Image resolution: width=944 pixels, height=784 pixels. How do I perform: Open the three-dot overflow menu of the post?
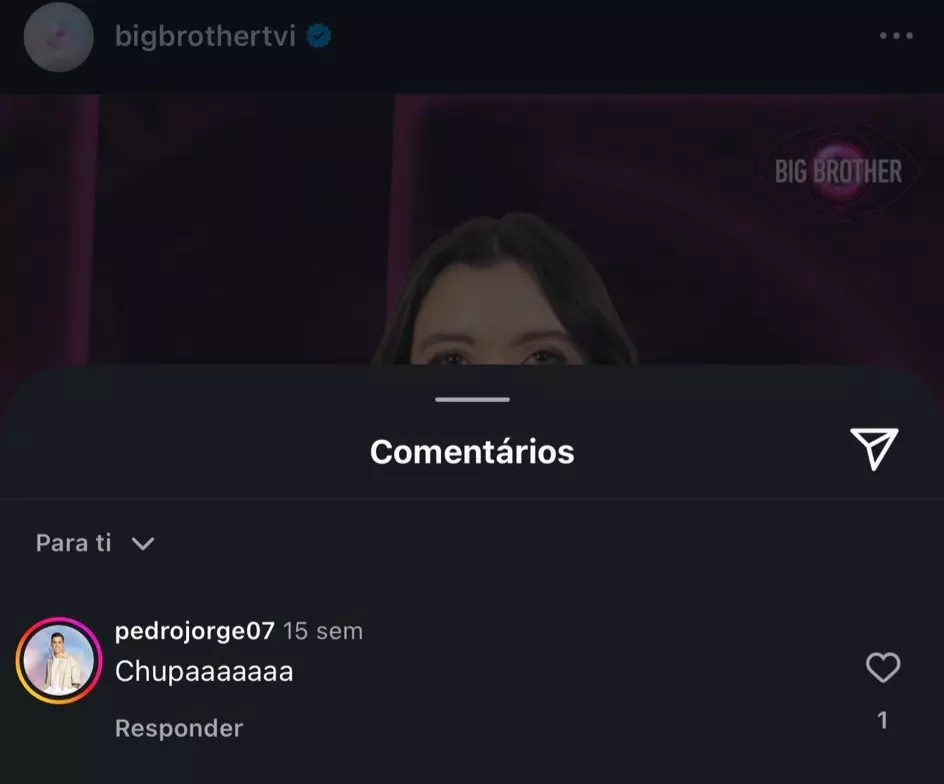click(896, 36)
